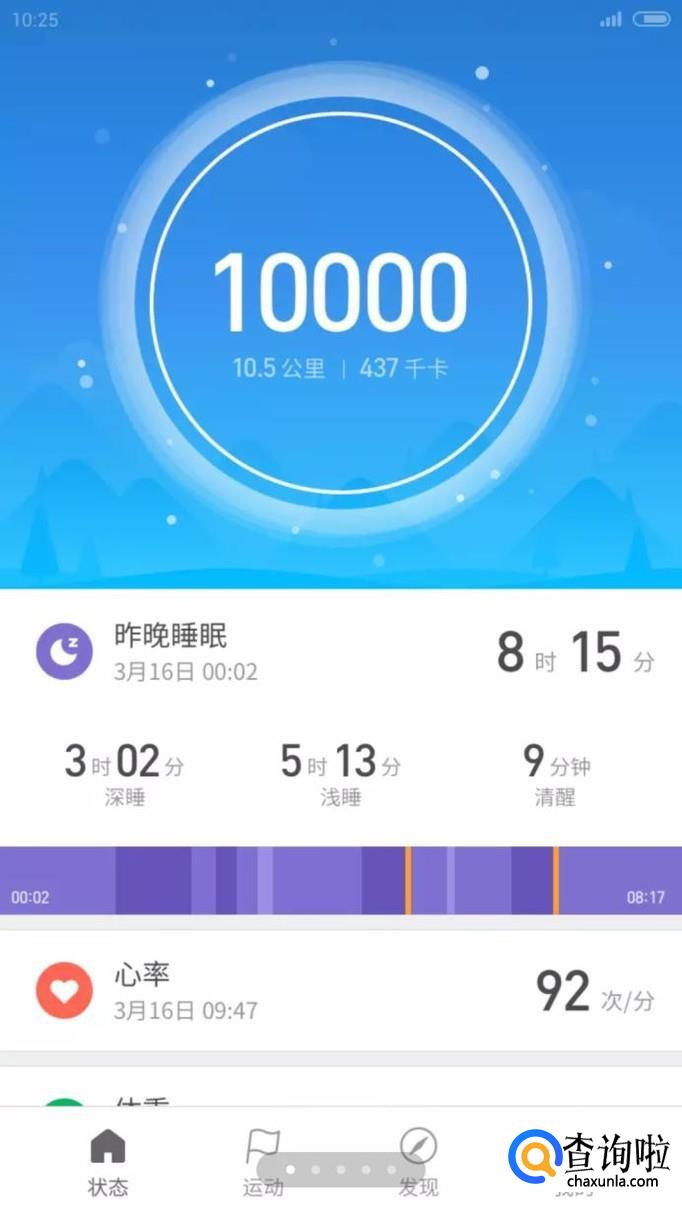View the 心率 heart rate record
682x1212 pixels.
point(340,990)
